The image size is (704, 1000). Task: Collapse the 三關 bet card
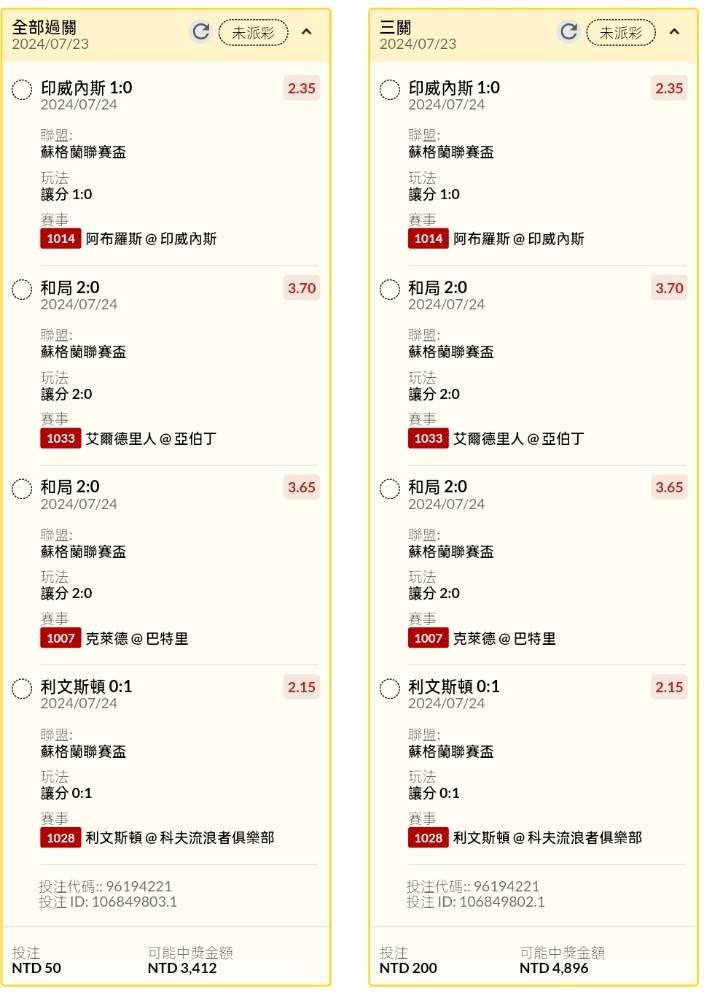coord(675,31)
